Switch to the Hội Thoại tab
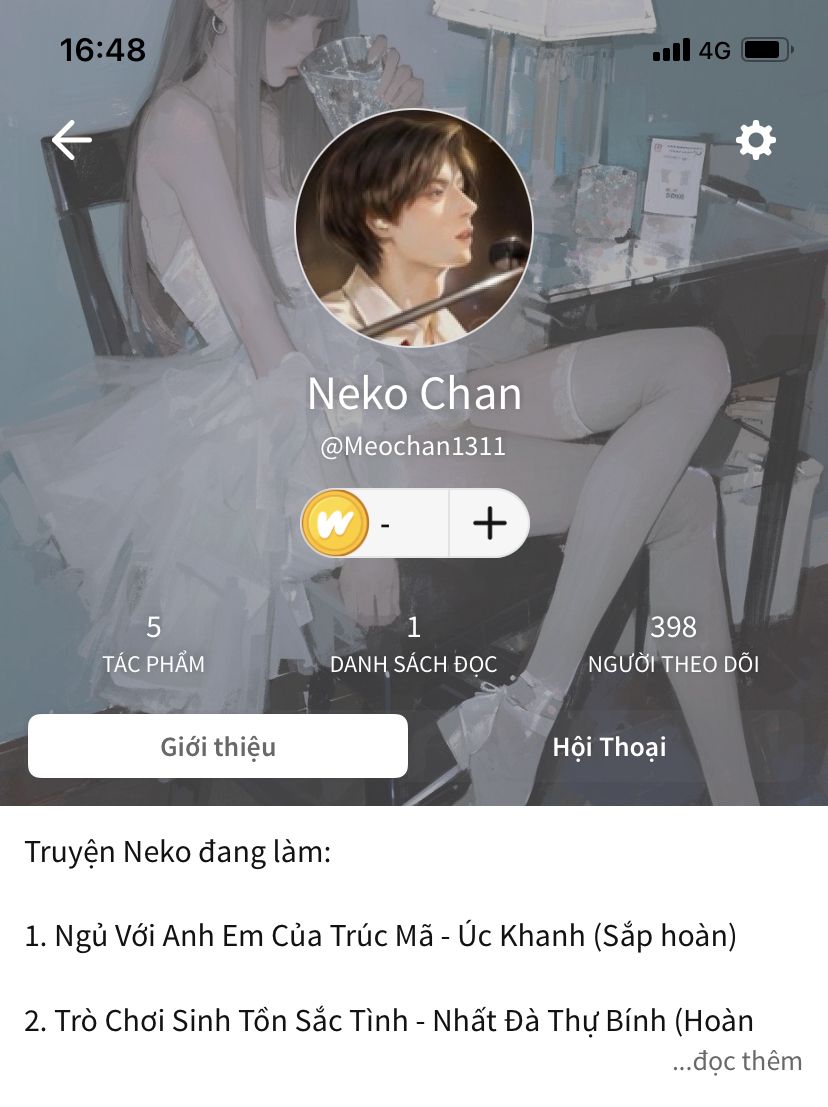 point(609,746)
